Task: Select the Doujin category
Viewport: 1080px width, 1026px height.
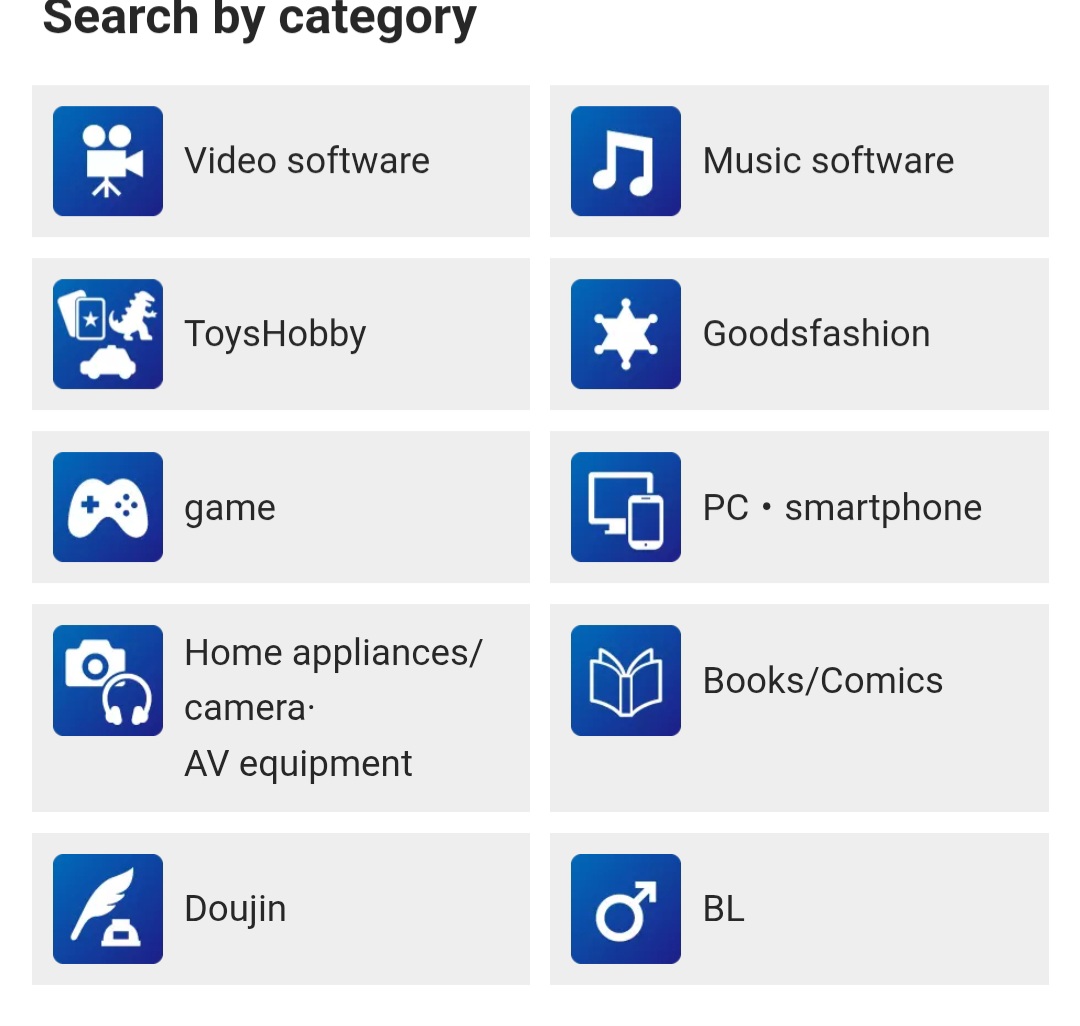Action: [281, 909]
